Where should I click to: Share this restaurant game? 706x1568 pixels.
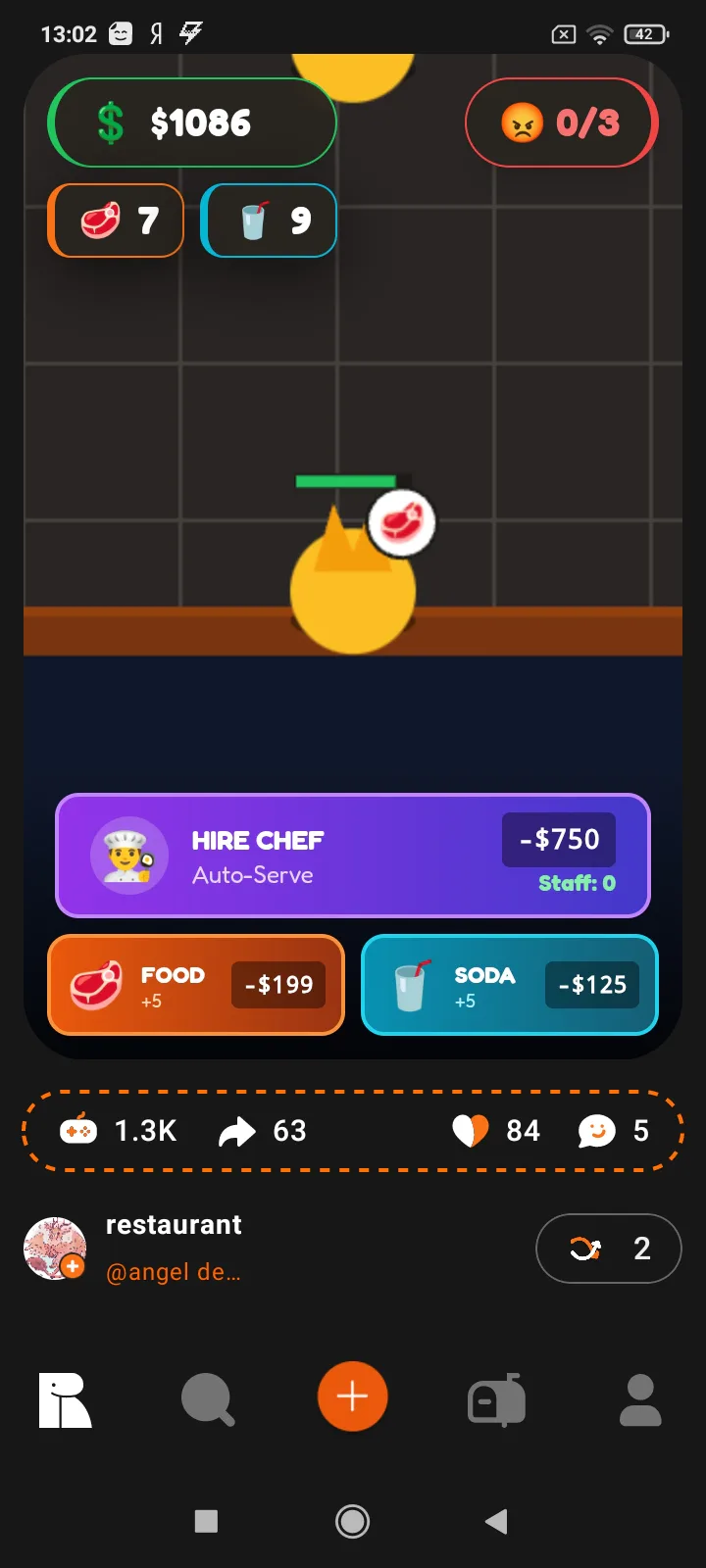(237, 1131)
